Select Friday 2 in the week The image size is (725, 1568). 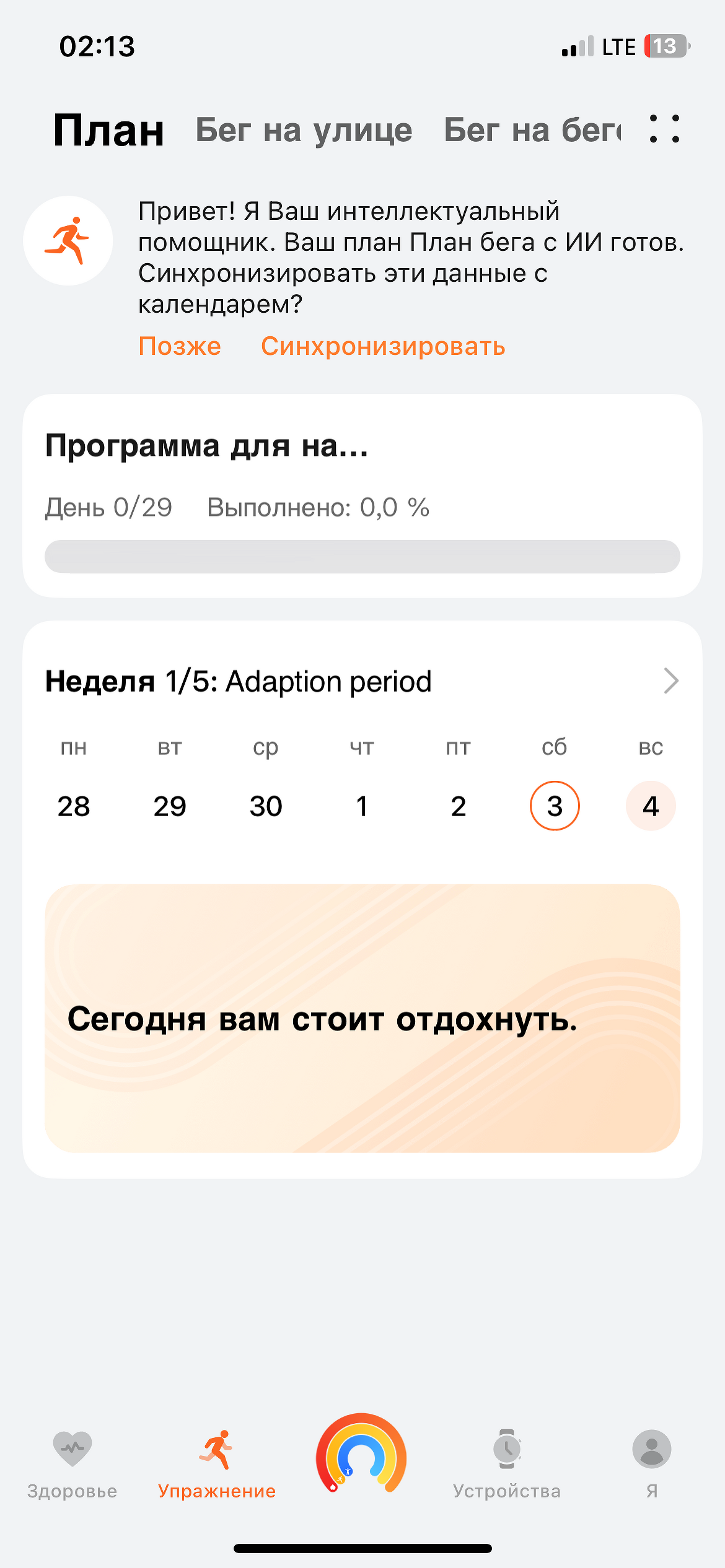[459, 806]
